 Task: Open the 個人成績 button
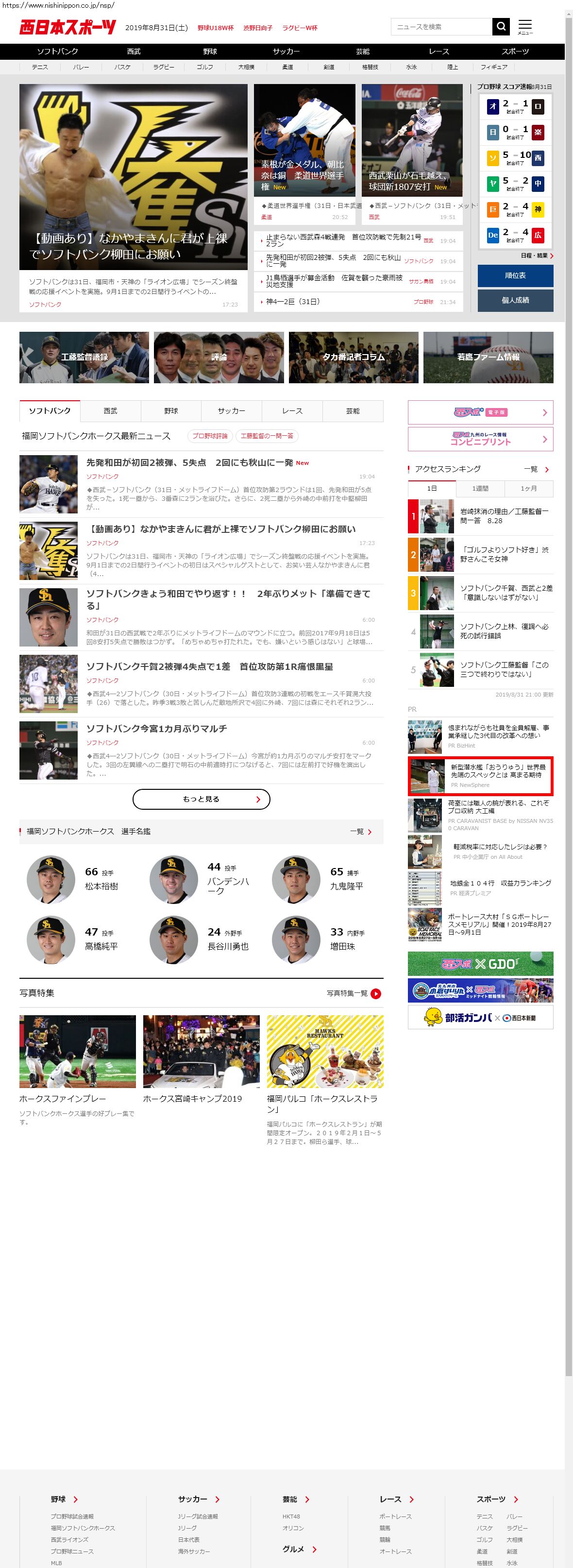(515, 300)
